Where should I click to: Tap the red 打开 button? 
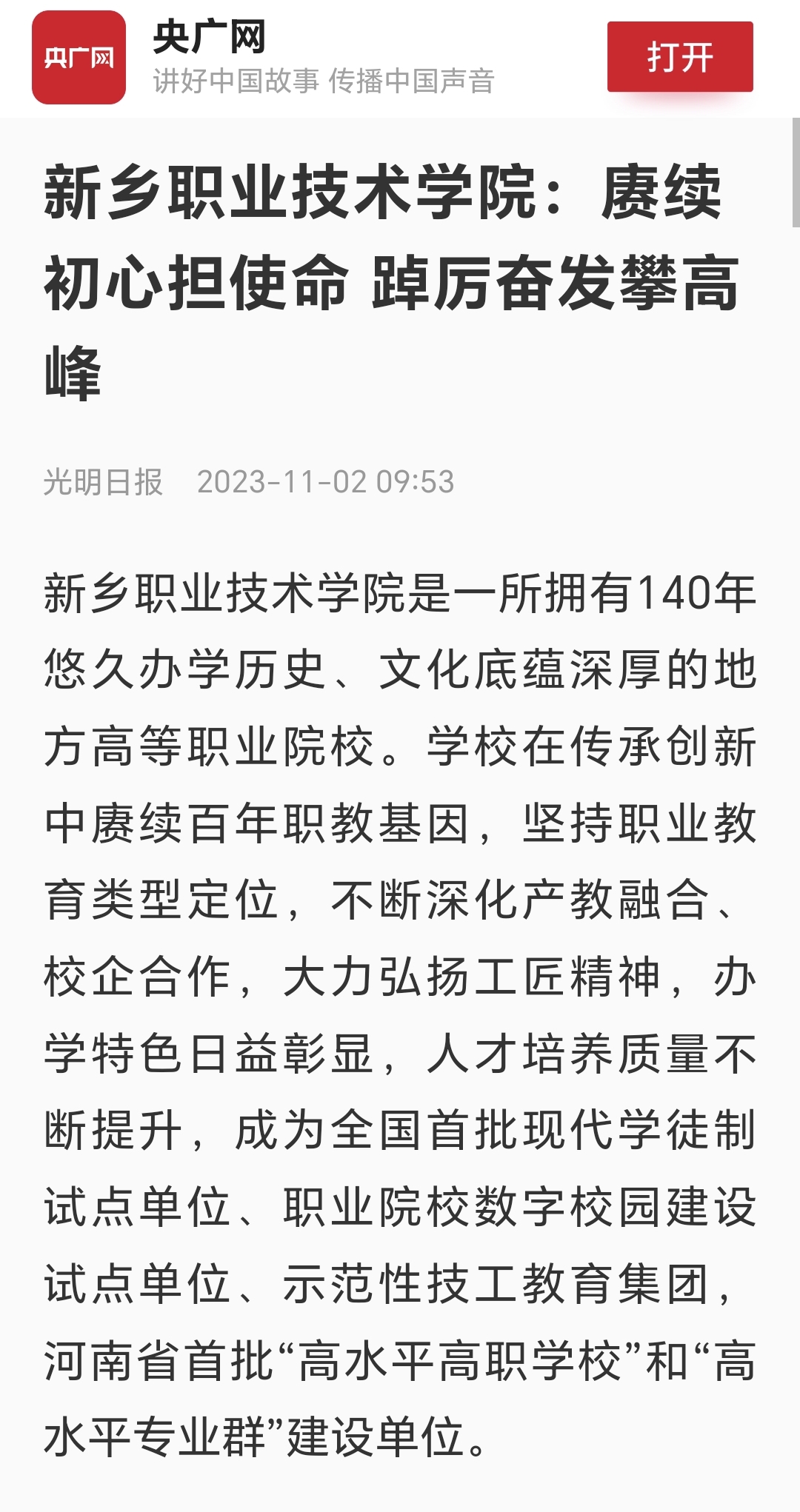point(679,57)
